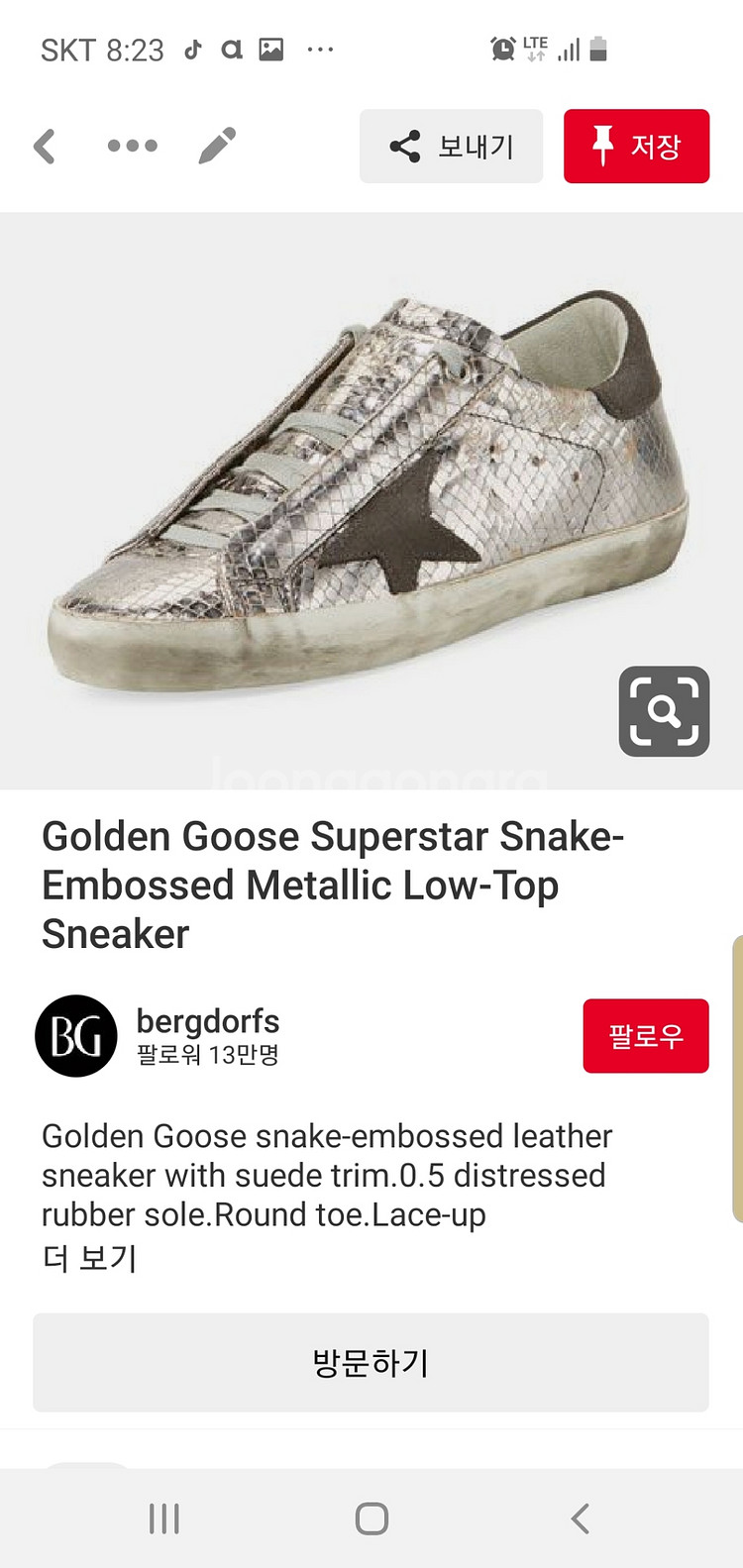
Task: Open the three-dot more options menu
Action: tap(132, 147)
